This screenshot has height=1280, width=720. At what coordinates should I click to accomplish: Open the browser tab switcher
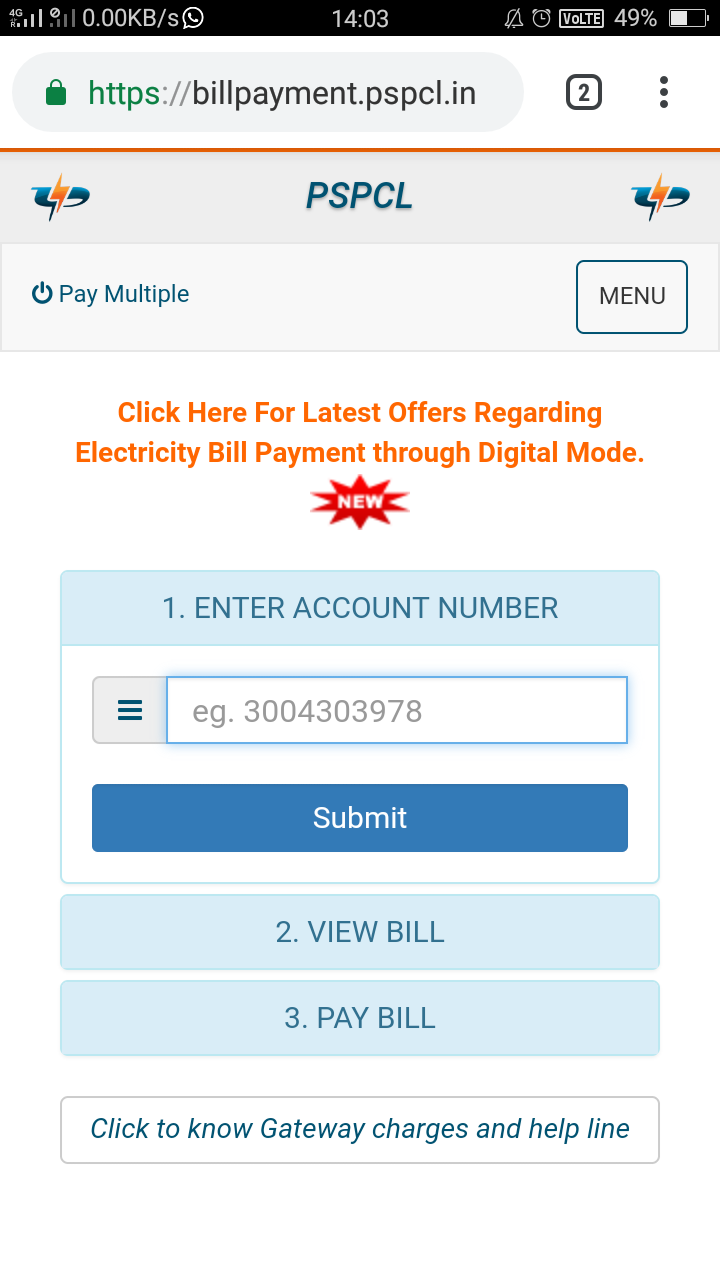coord(584,93)
